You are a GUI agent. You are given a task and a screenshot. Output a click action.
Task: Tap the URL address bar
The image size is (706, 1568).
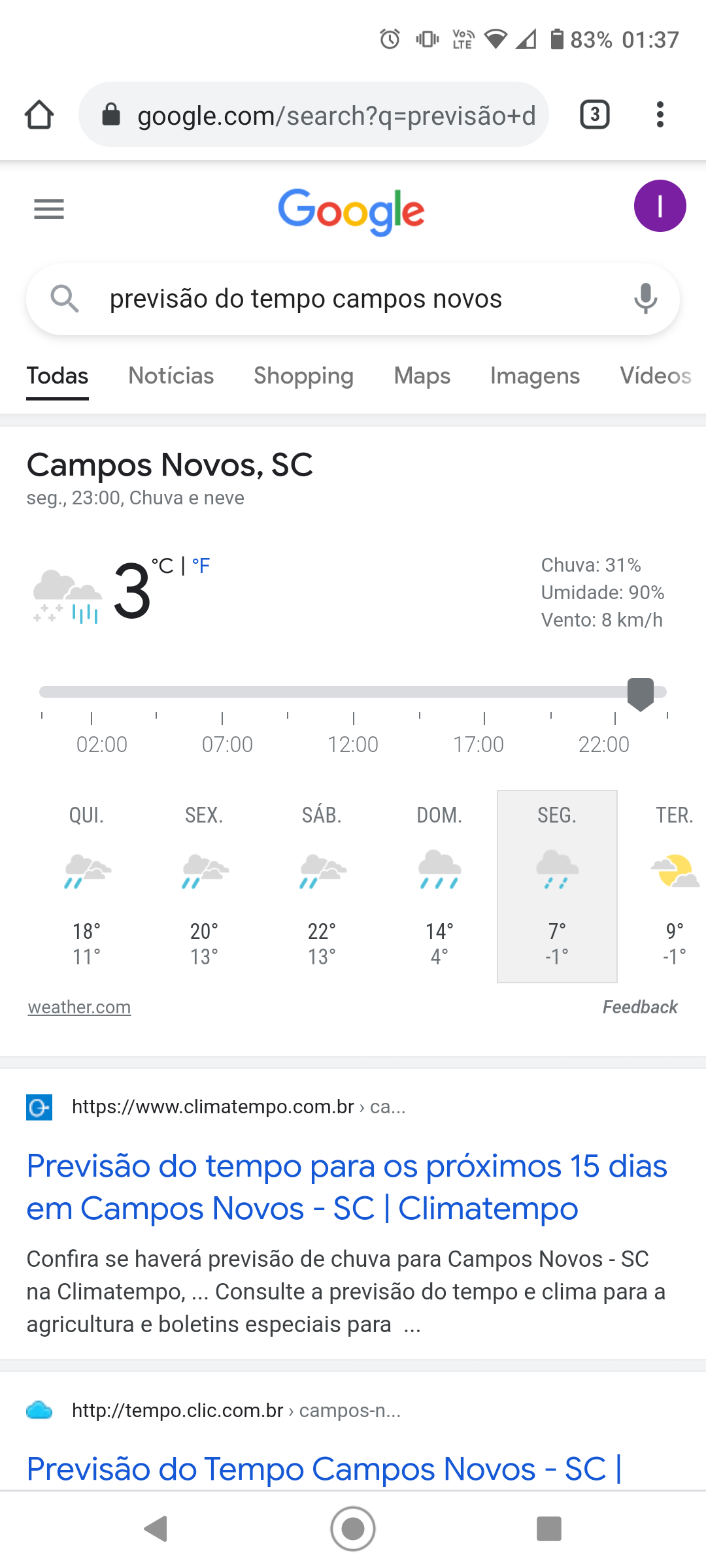(314, 115)
